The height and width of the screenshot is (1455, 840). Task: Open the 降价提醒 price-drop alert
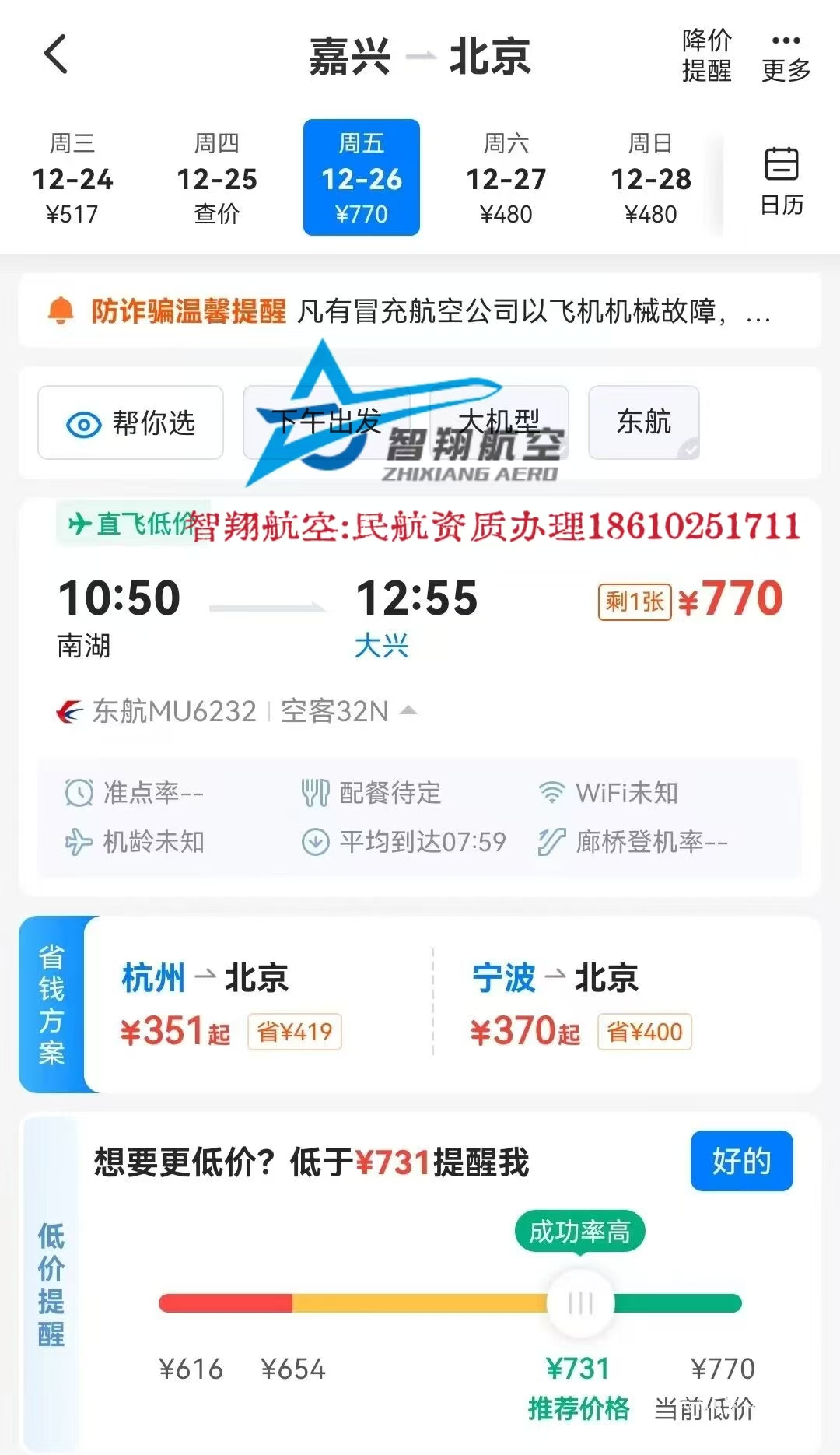(706, 55)
